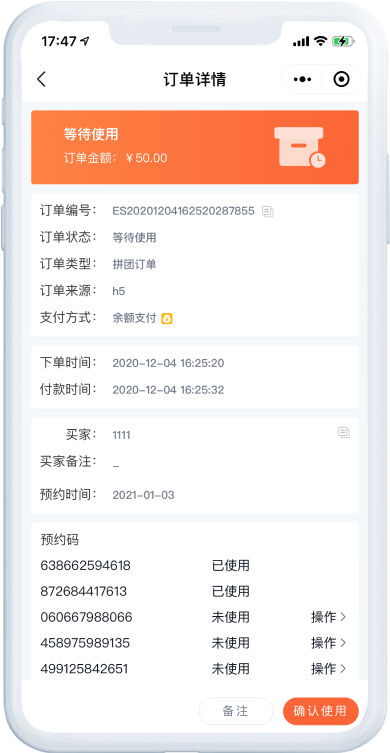This screenshot has width=390, height=753.
Task: Open 操作 for code 458975989135
Action: pos(329,643)
